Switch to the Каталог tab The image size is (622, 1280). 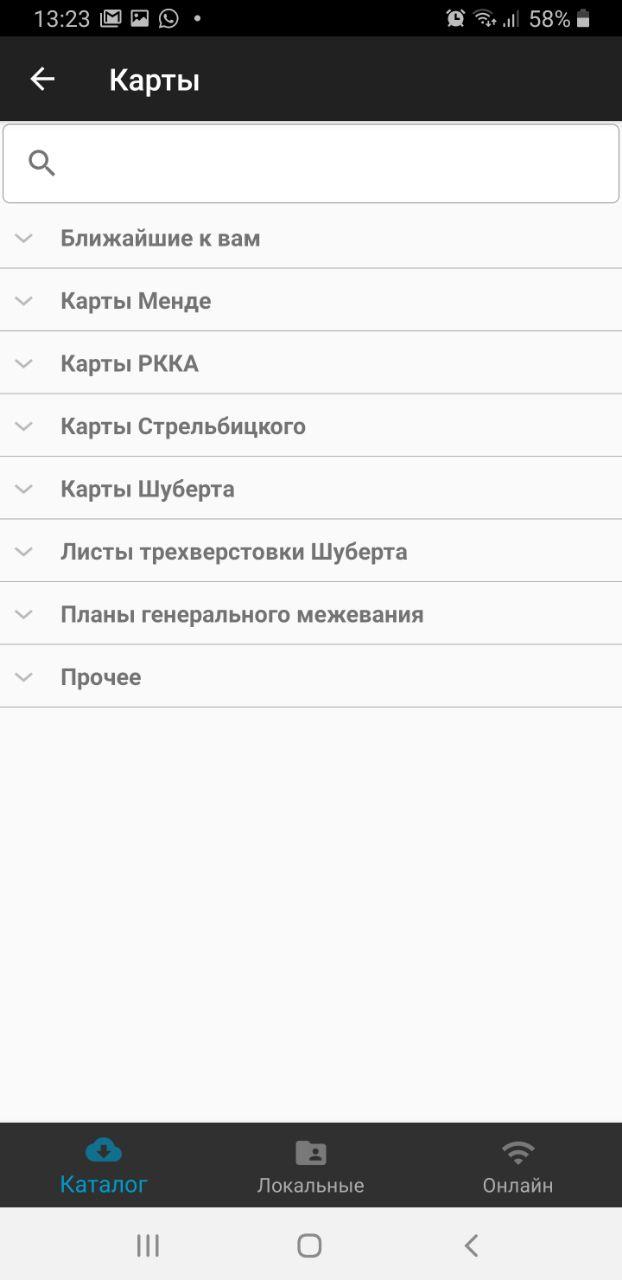[x=104, y=1166]
